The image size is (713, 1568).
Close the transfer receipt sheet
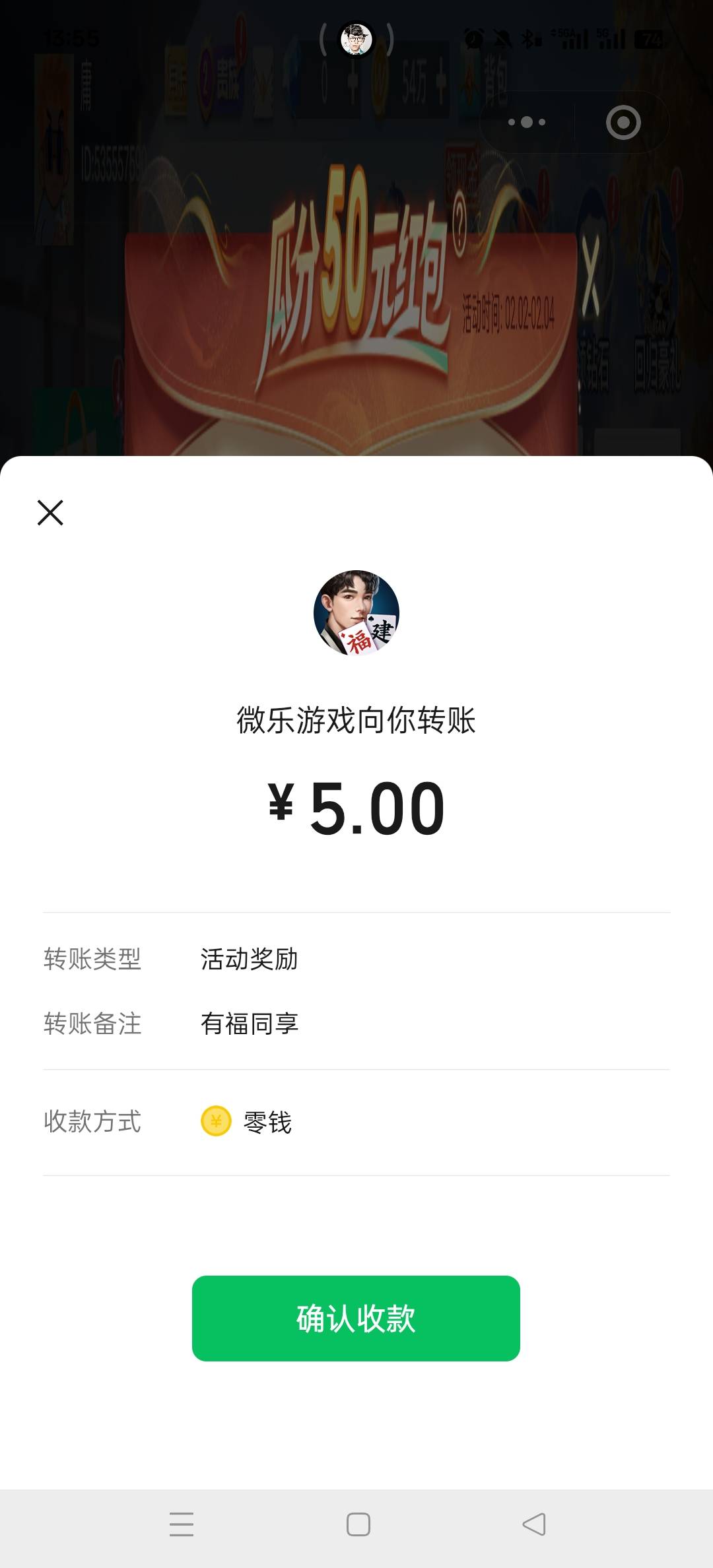[x=50, y=513]
